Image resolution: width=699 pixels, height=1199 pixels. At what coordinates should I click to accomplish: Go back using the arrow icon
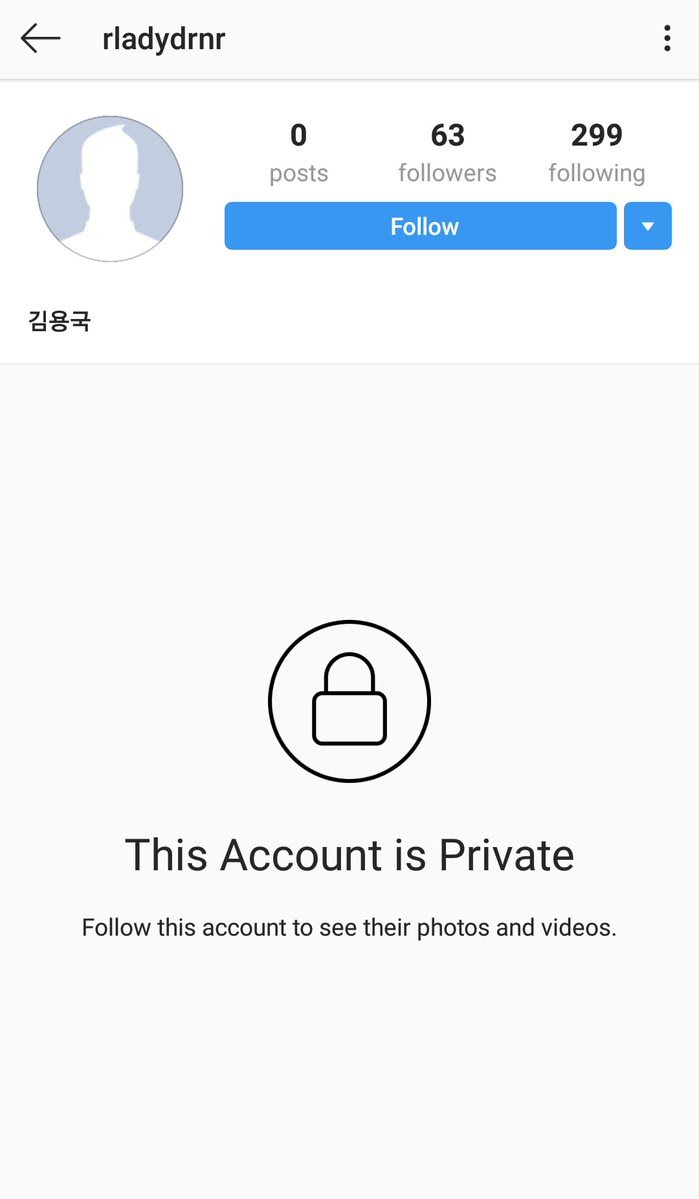41,39
